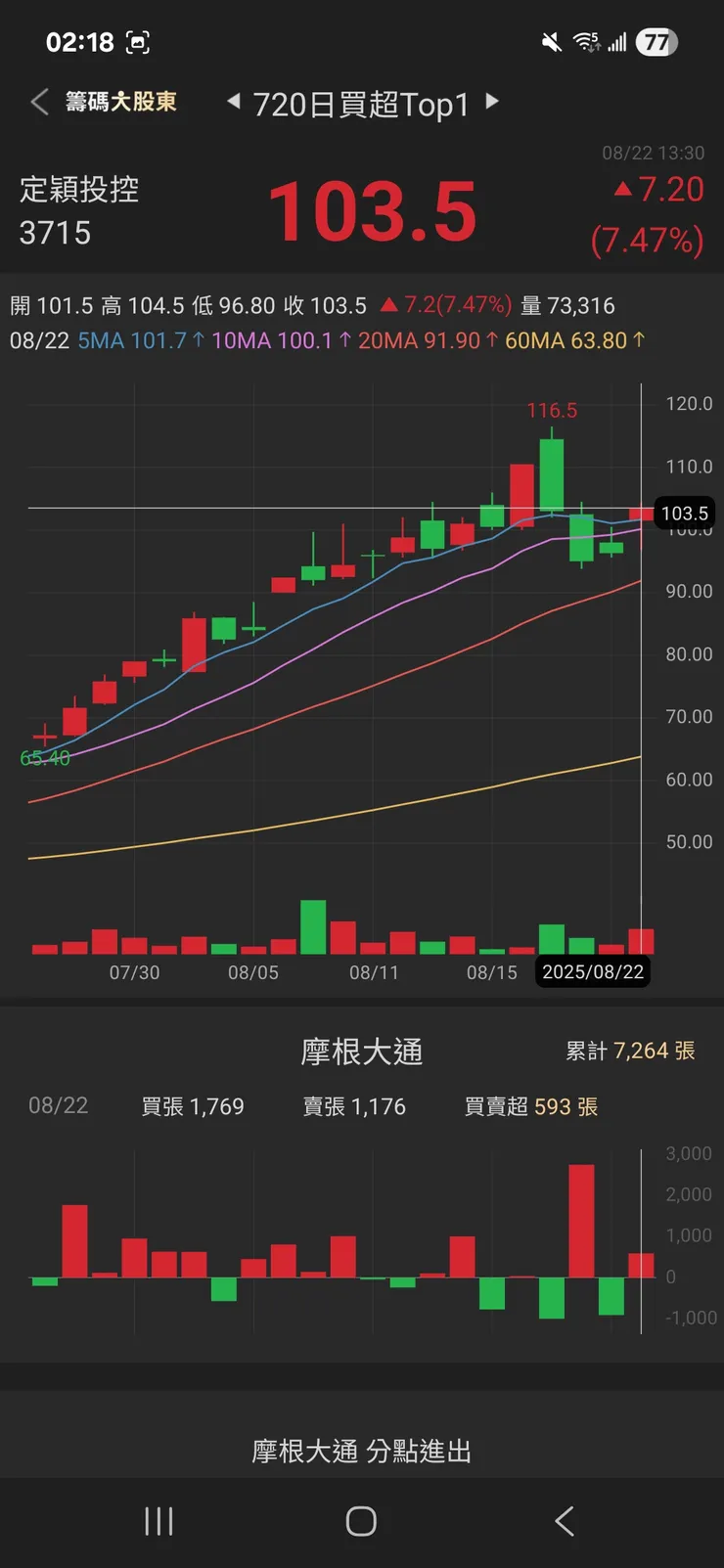
Task: Tap the 103.5 price tag on the axis
Action: 686,513
